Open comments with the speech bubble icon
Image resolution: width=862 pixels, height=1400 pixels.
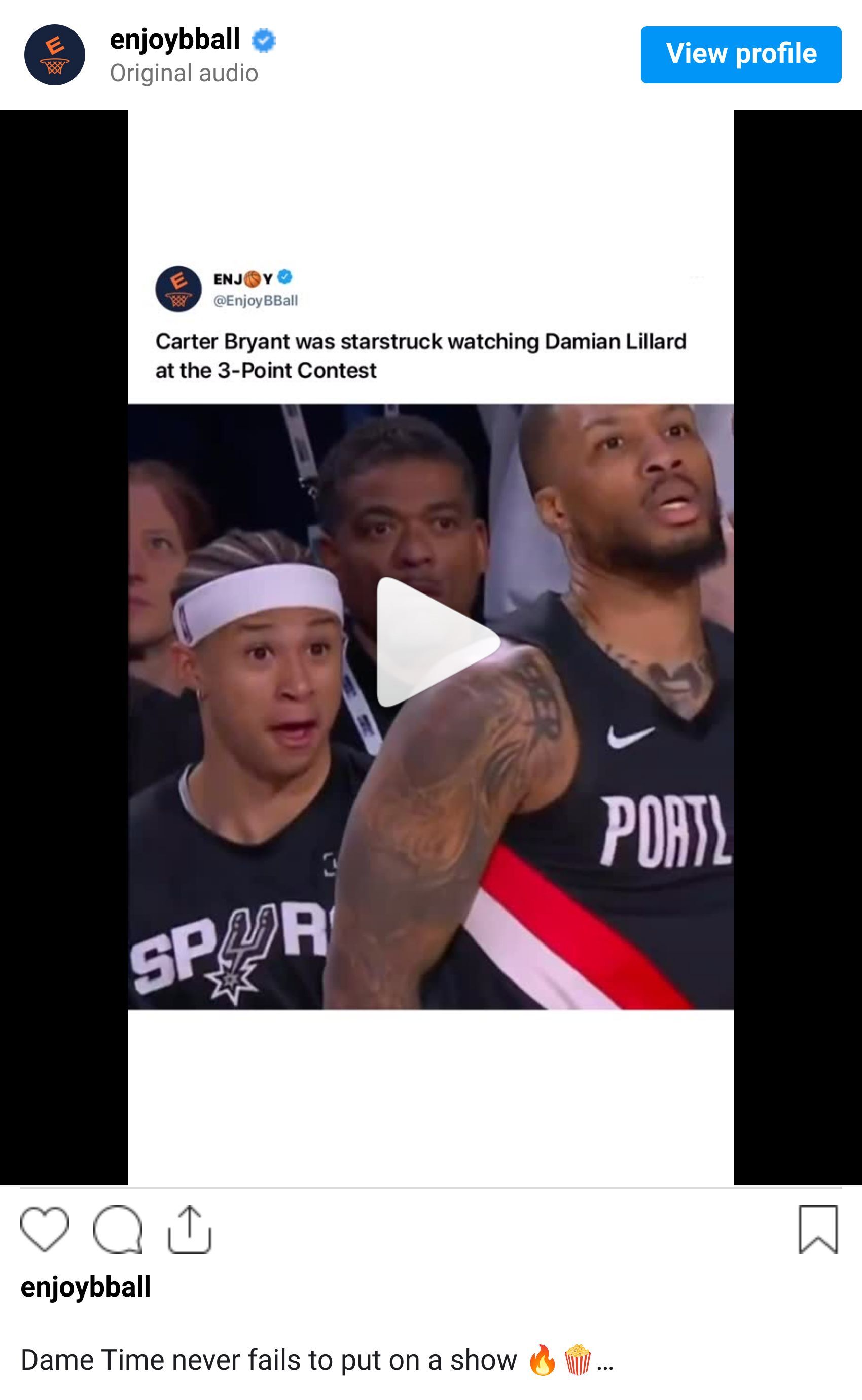click(x=118, y=1229)
